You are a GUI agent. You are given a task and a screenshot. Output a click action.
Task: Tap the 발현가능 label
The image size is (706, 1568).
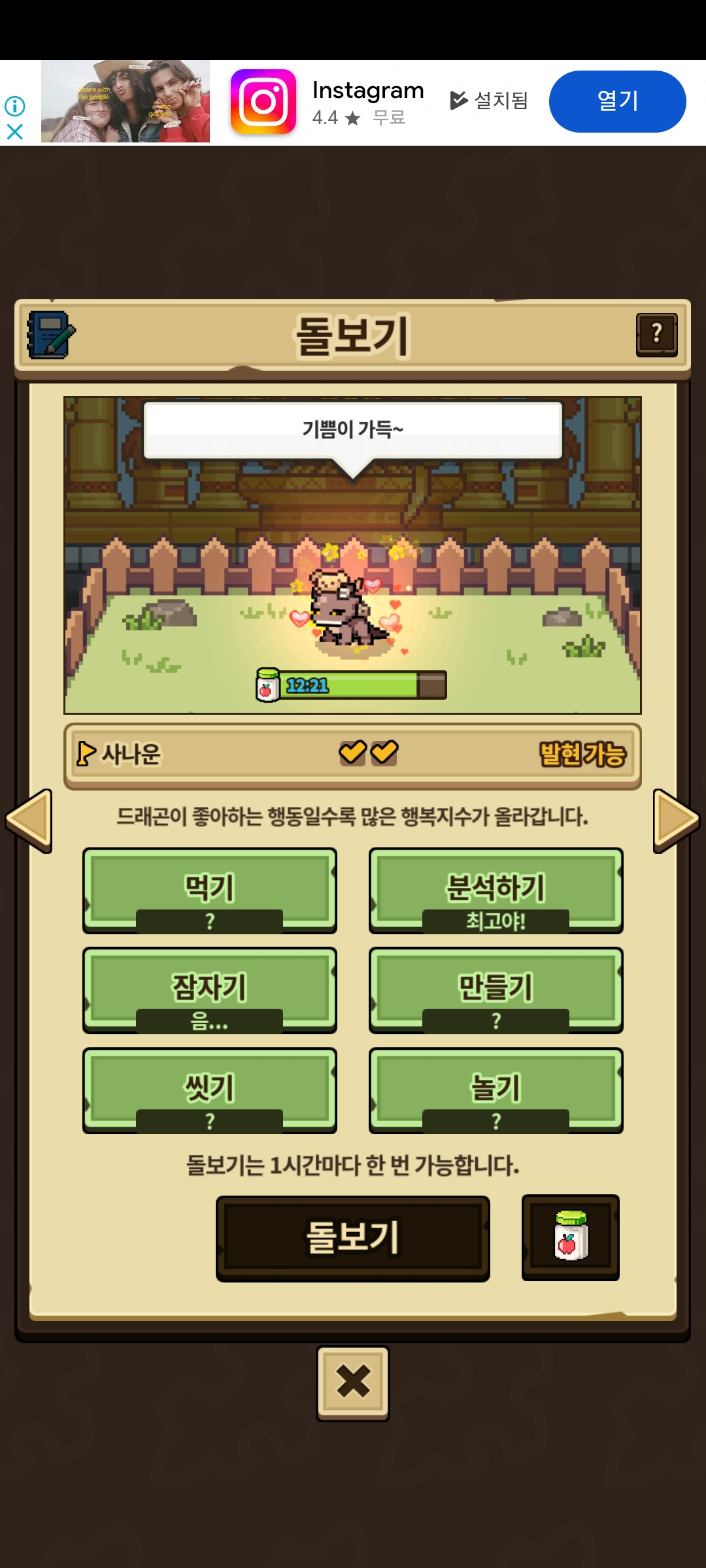coord(582,754)
